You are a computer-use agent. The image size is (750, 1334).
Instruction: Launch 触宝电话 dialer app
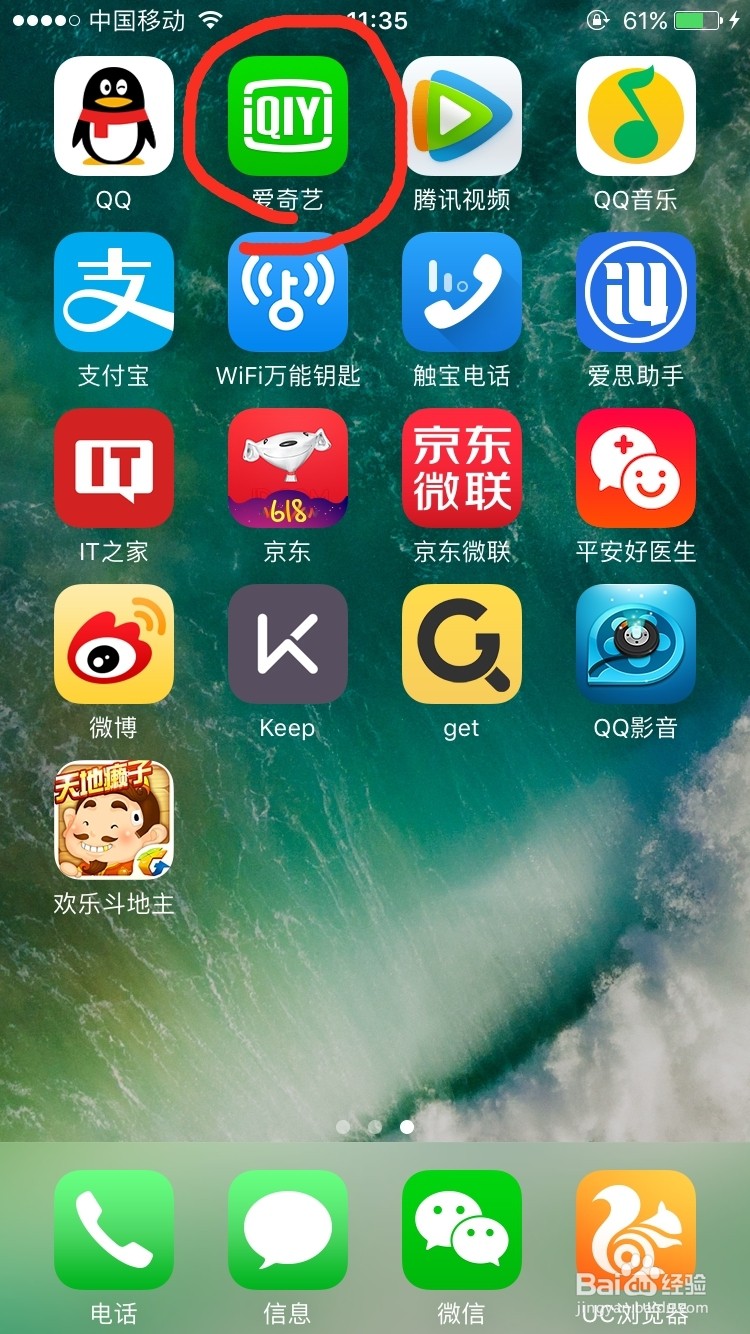461,292
